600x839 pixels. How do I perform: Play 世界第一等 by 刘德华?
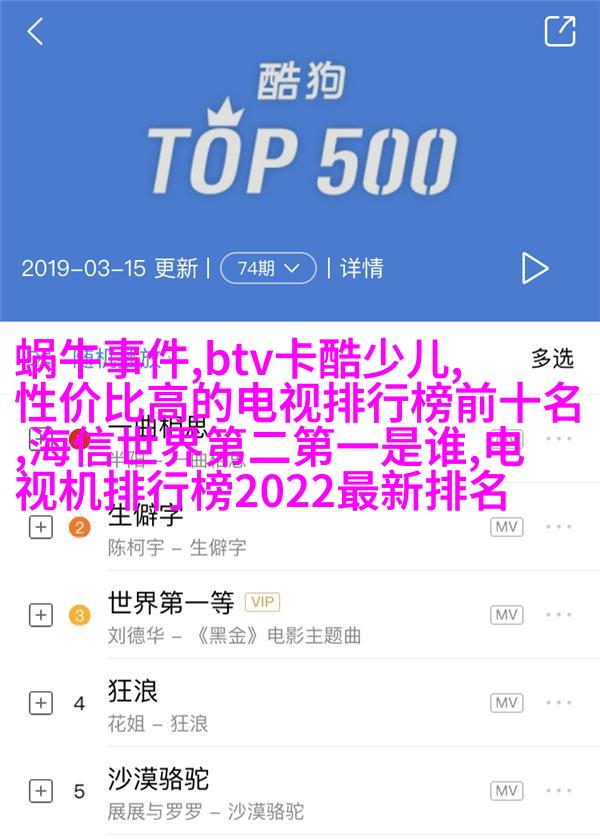[x=250, y=616]
